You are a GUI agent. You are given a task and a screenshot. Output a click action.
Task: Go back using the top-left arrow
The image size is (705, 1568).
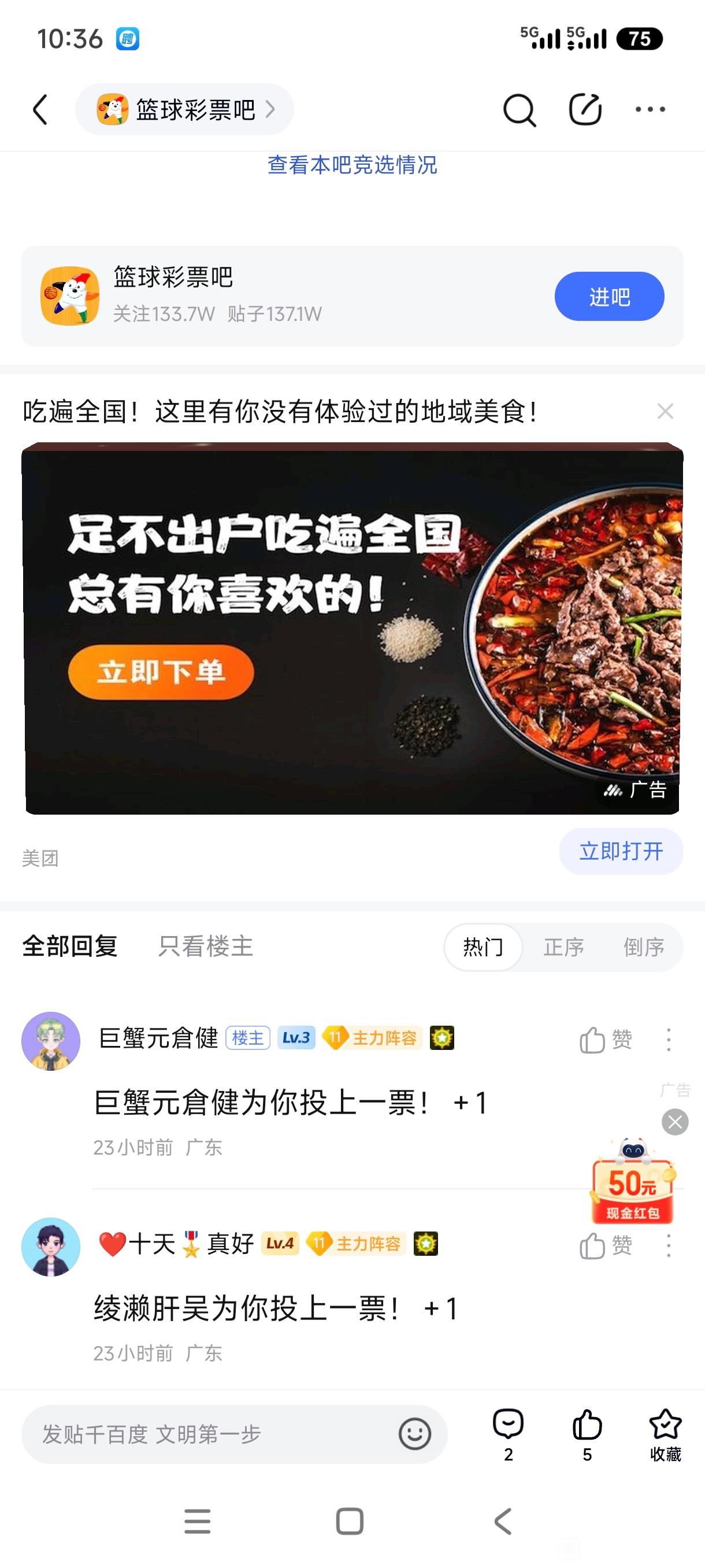coord(40,110)
